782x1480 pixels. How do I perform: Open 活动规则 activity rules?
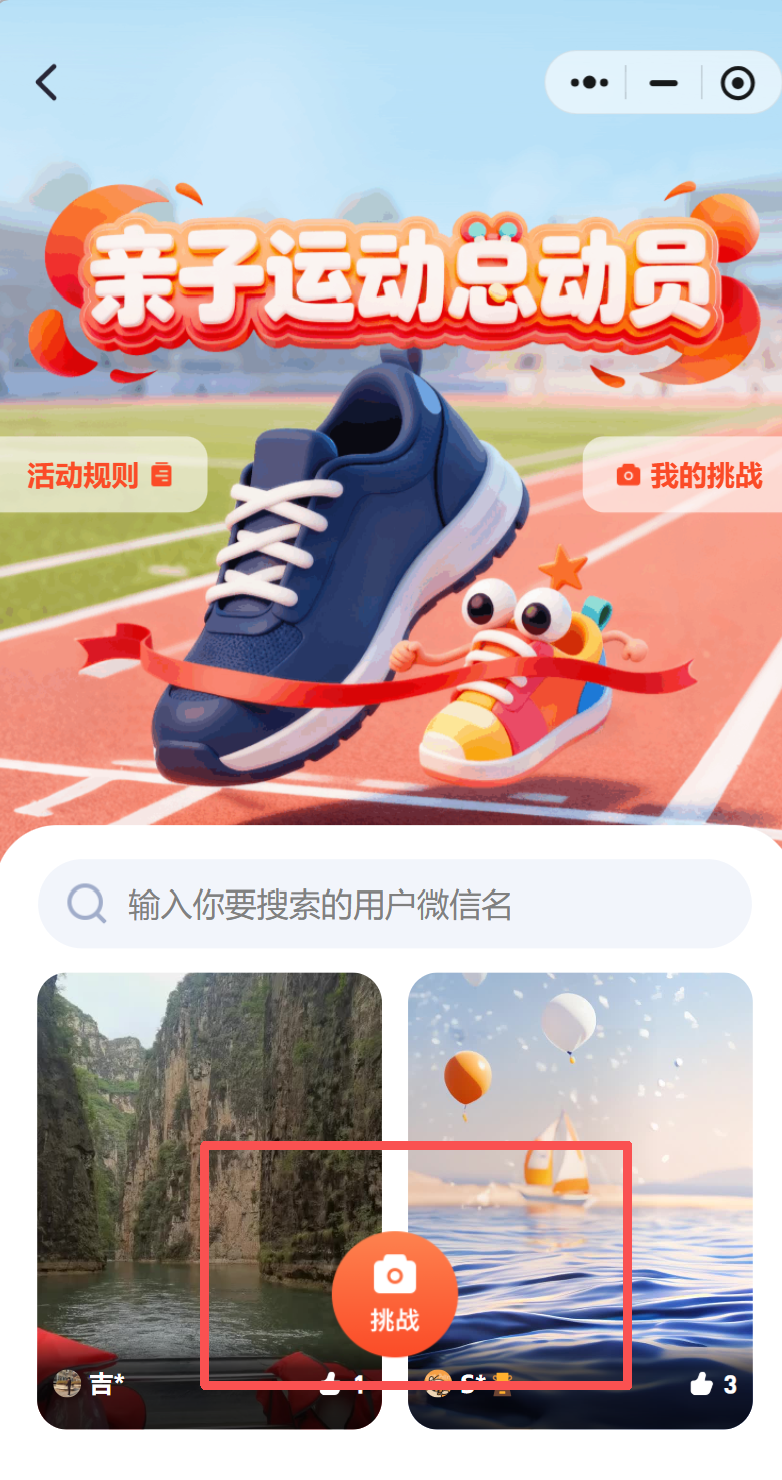[x=100, y=475]
